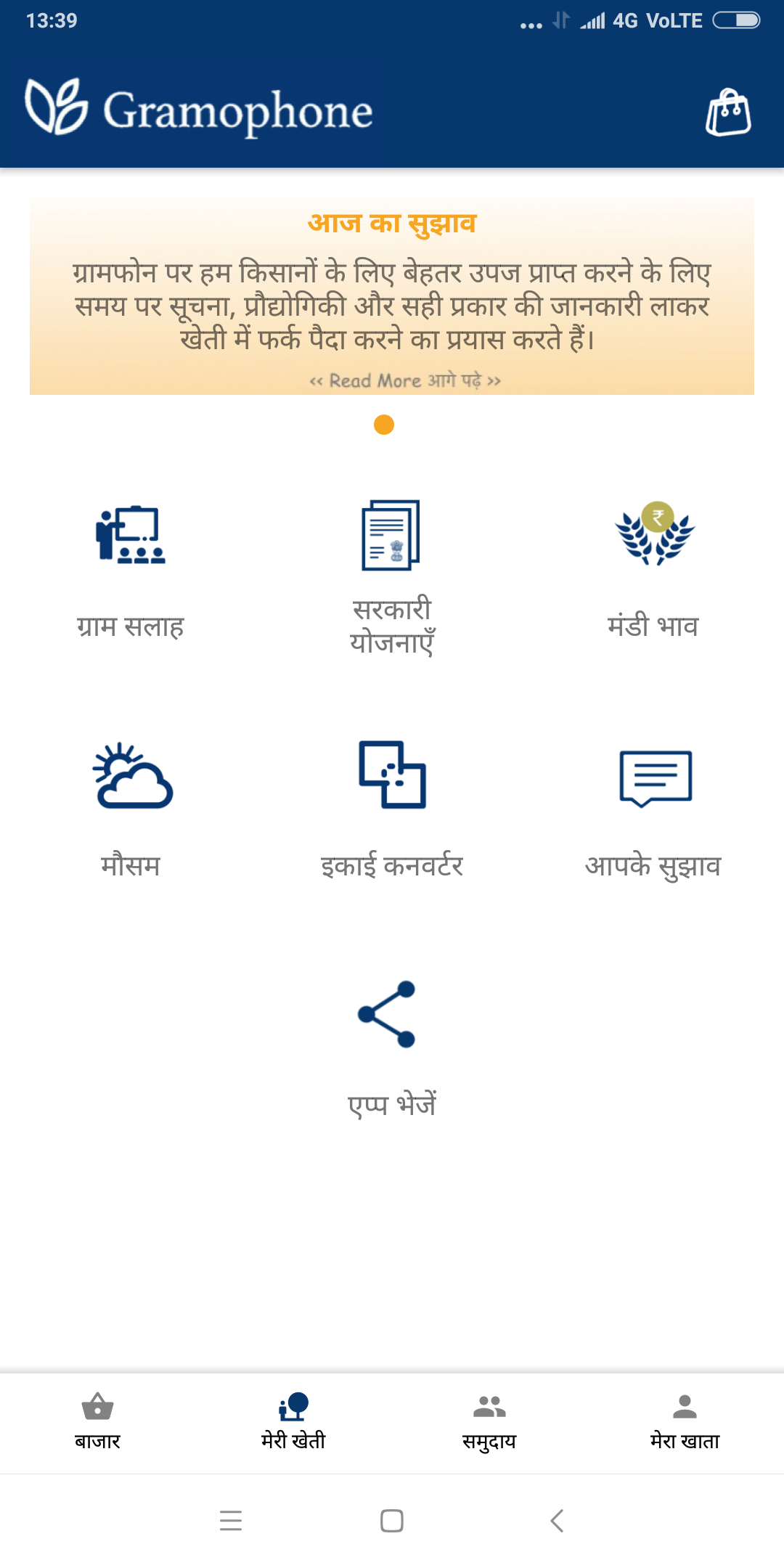
Task: Switch to the मेरी खेती tab
Action: point(293,1422)
